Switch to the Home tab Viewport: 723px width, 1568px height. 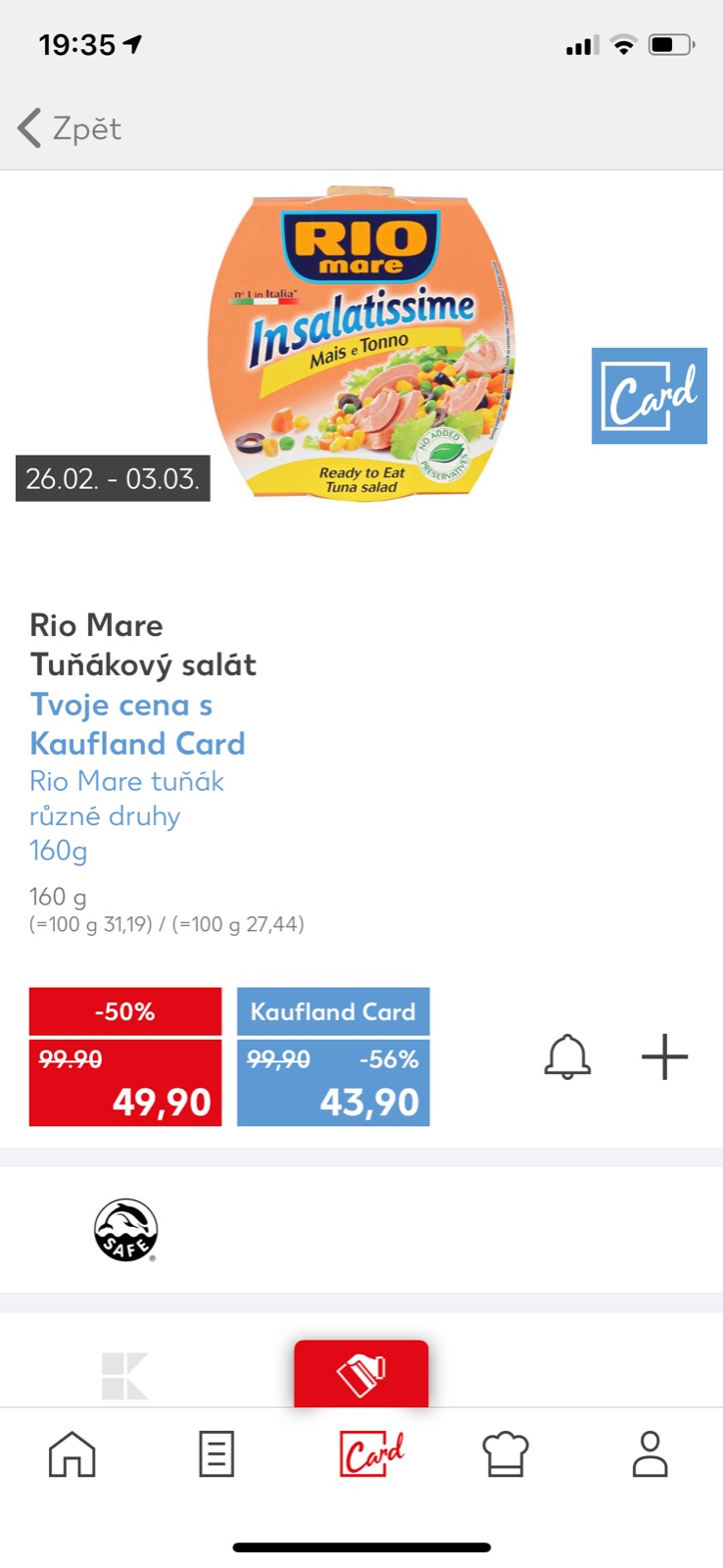coord(72,1453)
